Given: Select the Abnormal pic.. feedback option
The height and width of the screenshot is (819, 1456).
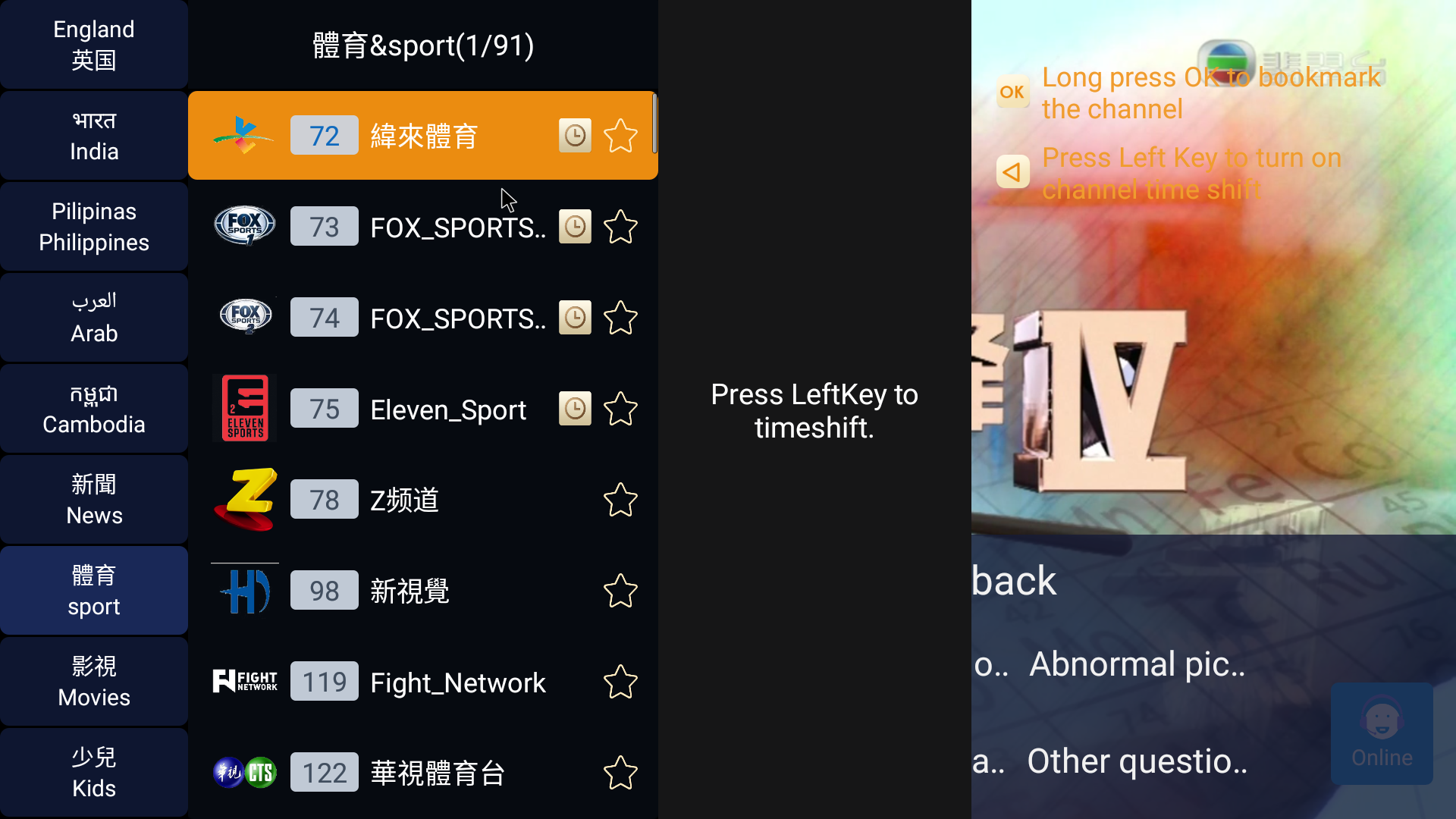Looking at the screenshot, I should point(1136,664).
